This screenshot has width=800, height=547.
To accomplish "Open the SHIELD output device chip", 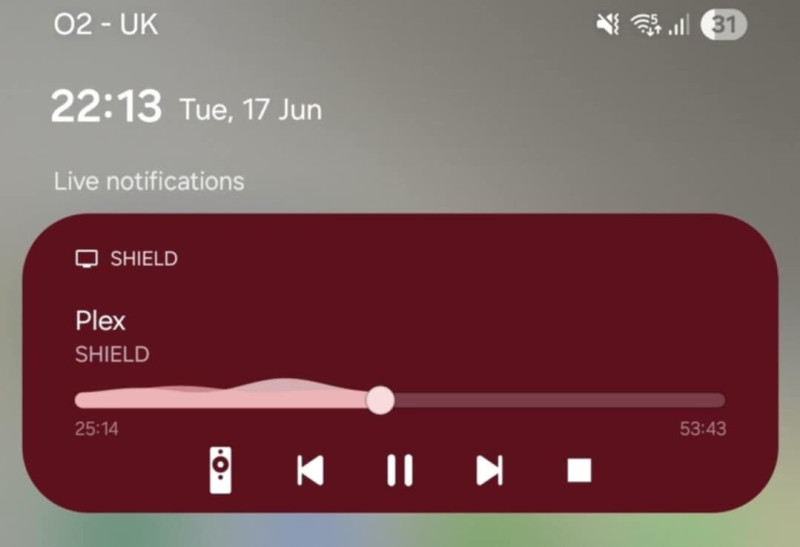I will (127, 259).
